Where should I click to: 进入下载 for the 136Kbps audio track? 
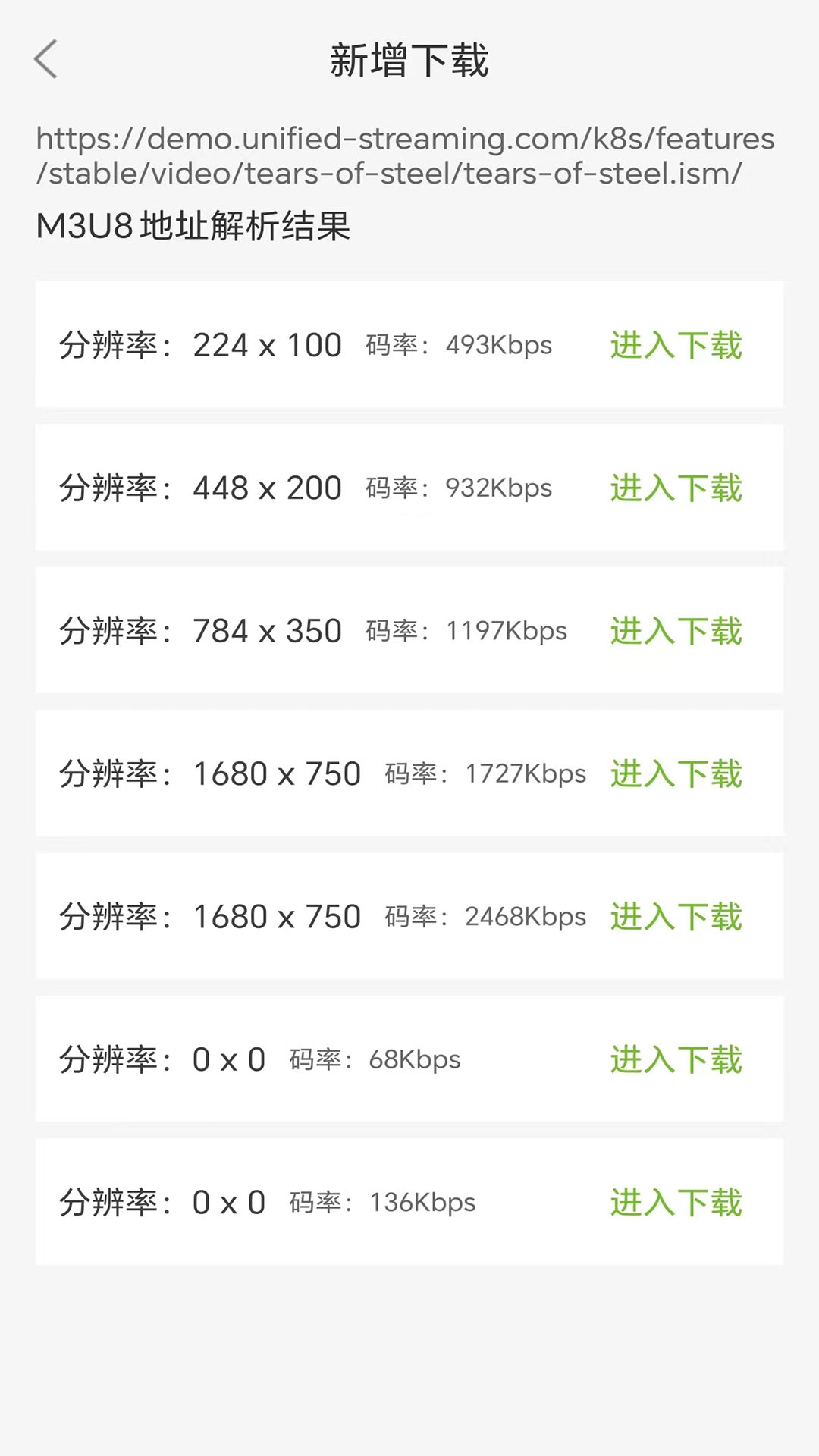pyautogui.click(x=676, y=1202)
